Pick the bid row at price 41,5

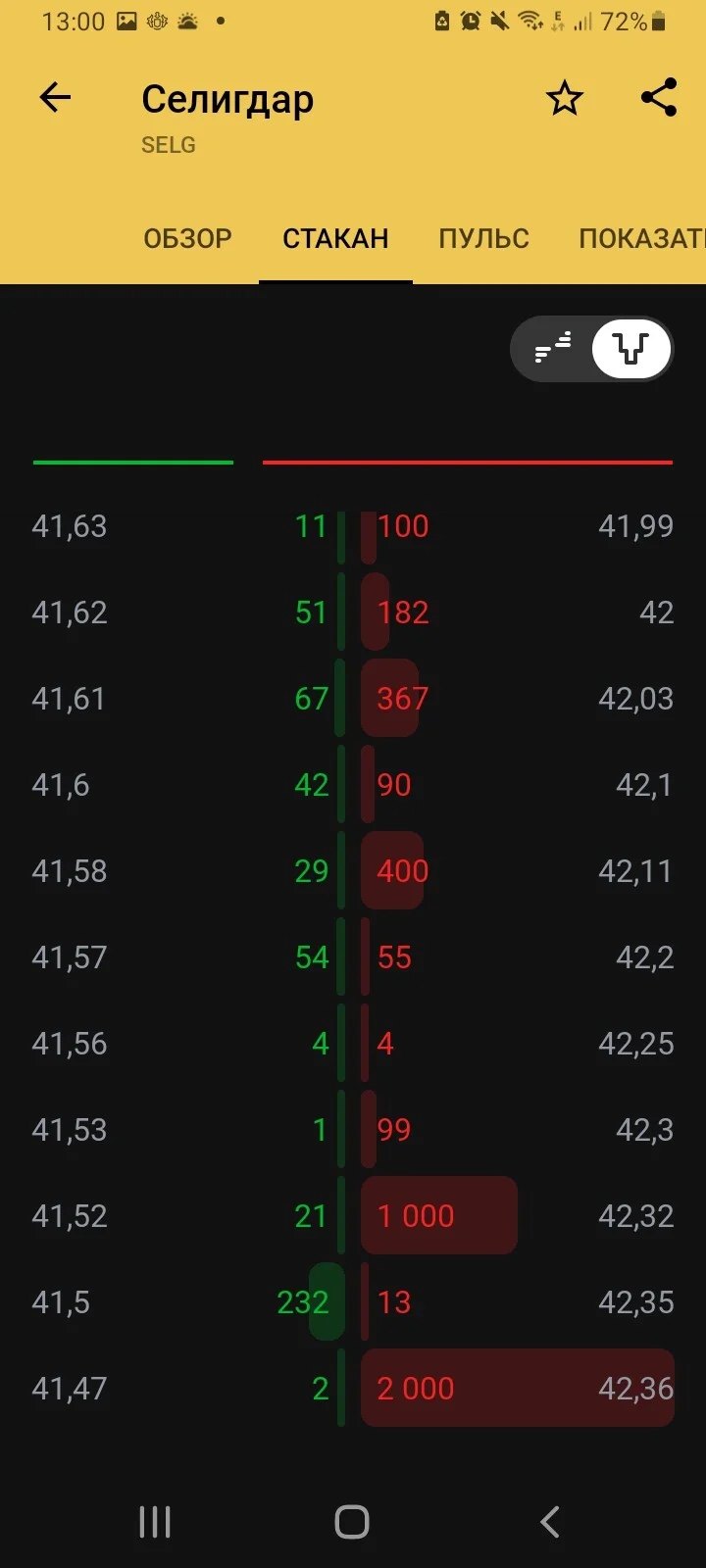point(186,1302)
